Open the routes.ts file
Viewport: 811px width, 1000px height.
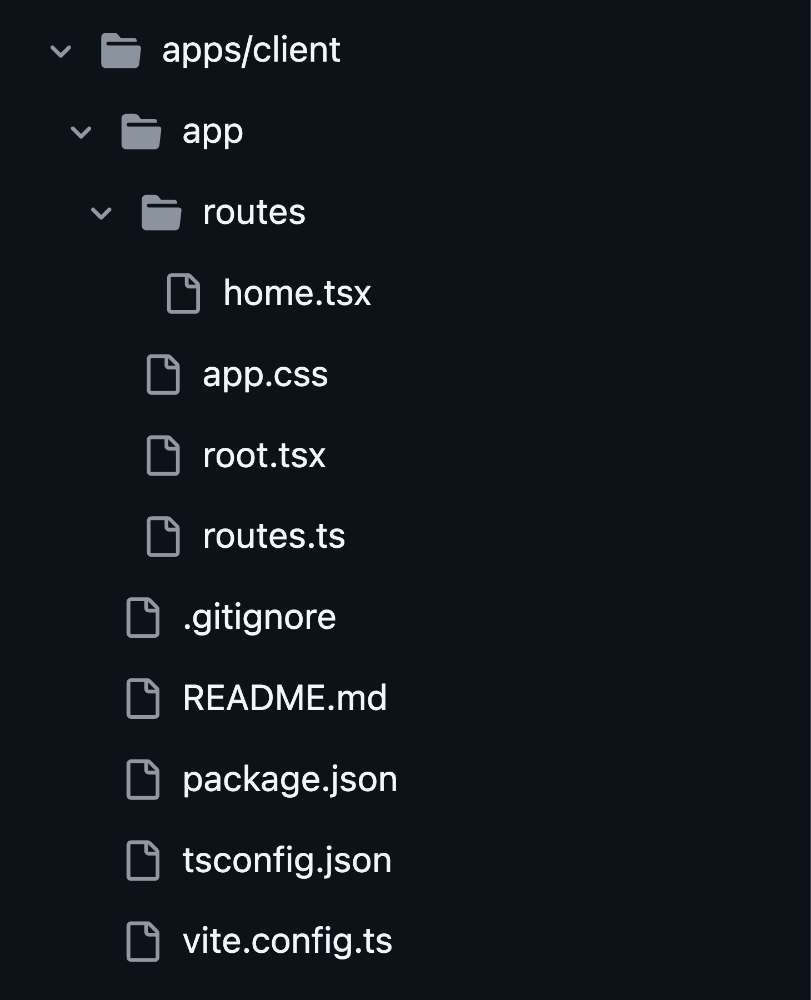point(273,536)
